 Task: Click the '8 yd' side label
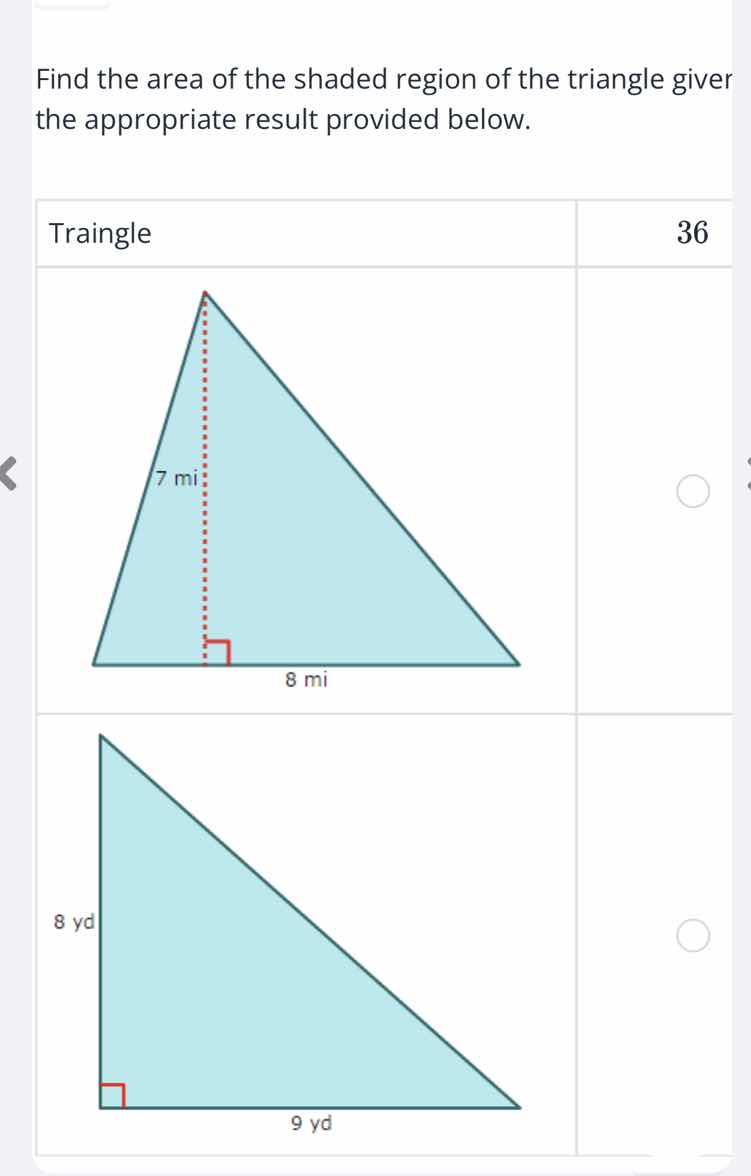tap(75, 920)
